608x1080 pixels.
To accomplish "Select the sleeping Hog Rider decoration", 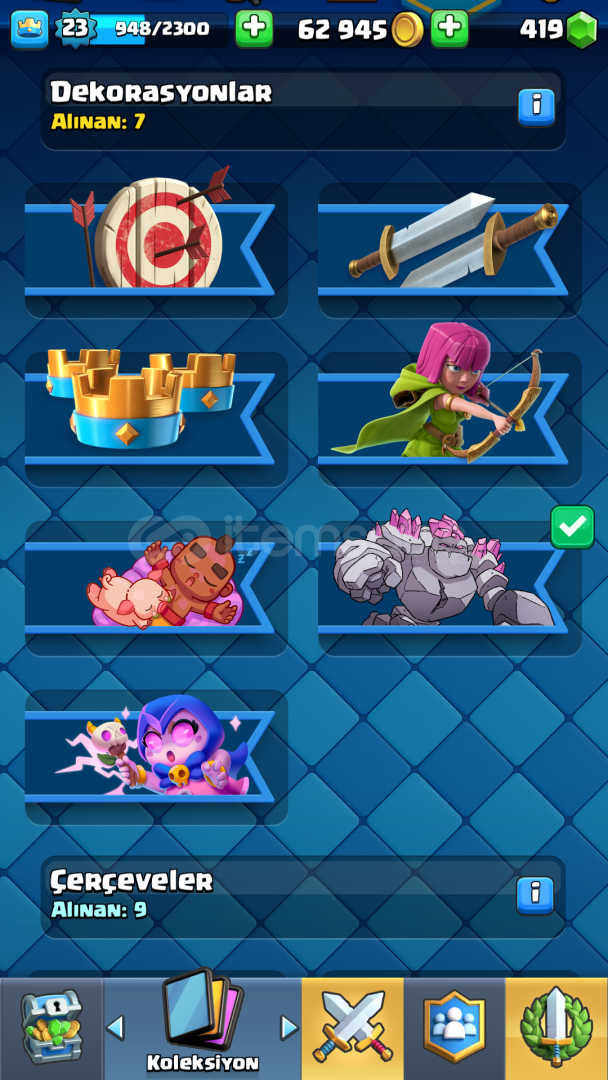I will (156, 587).
